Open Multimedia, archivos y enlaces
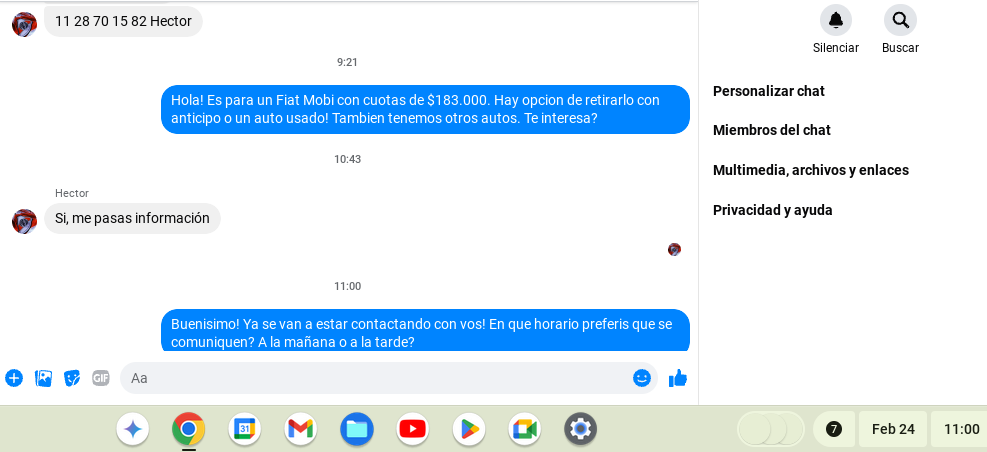 coord(811,170)
